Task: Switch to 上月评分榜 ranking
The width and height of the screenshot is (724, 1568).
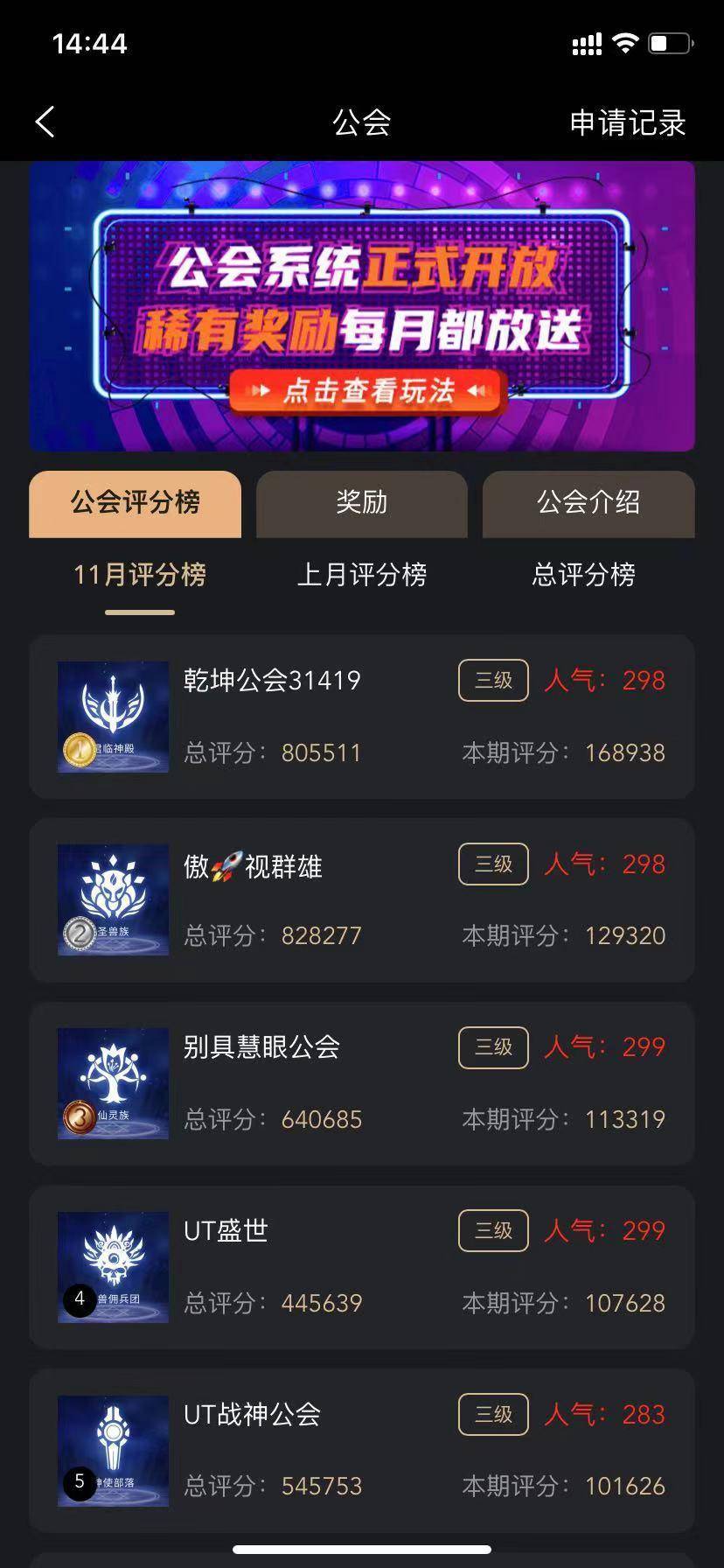Action: (362, 575)
